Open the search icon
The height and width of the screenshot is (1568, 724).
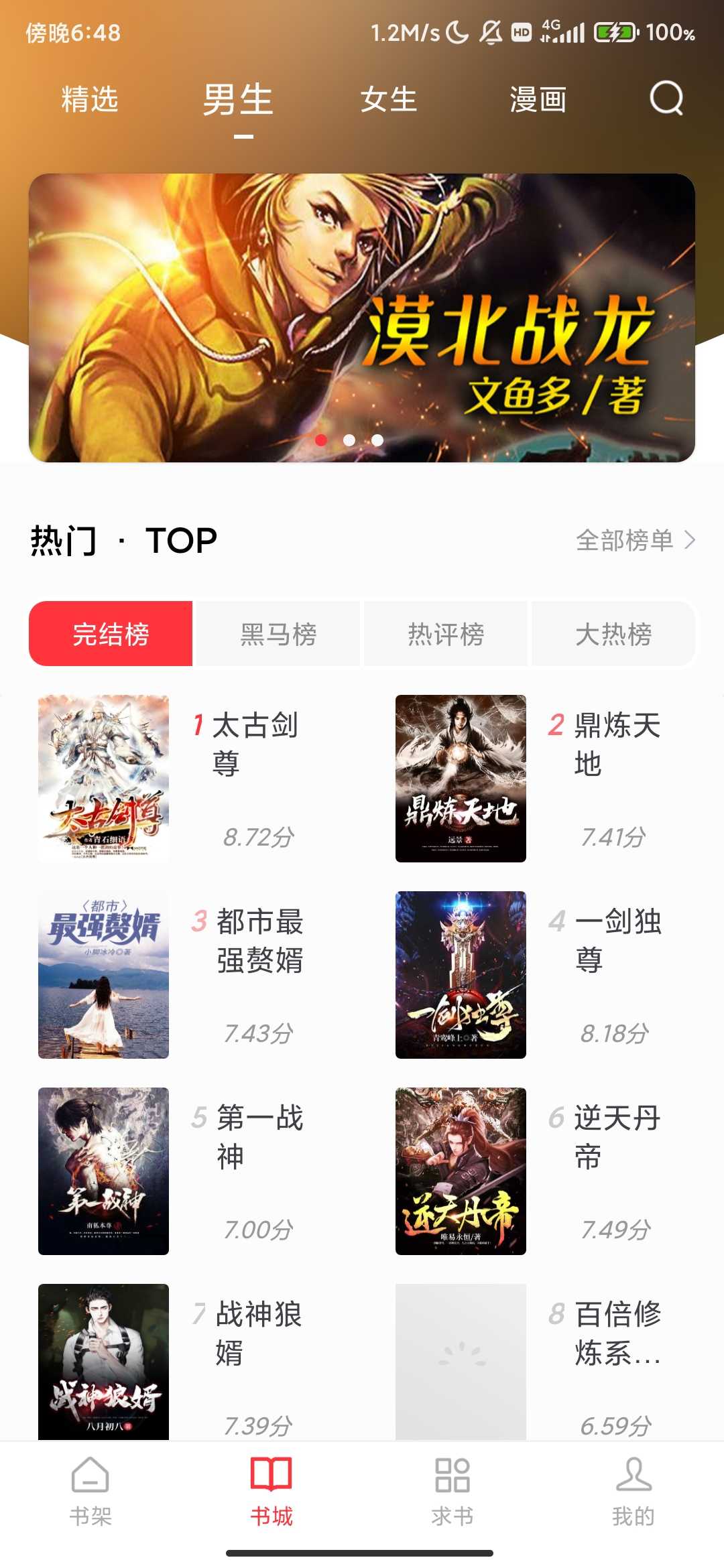tap(666, 99)
